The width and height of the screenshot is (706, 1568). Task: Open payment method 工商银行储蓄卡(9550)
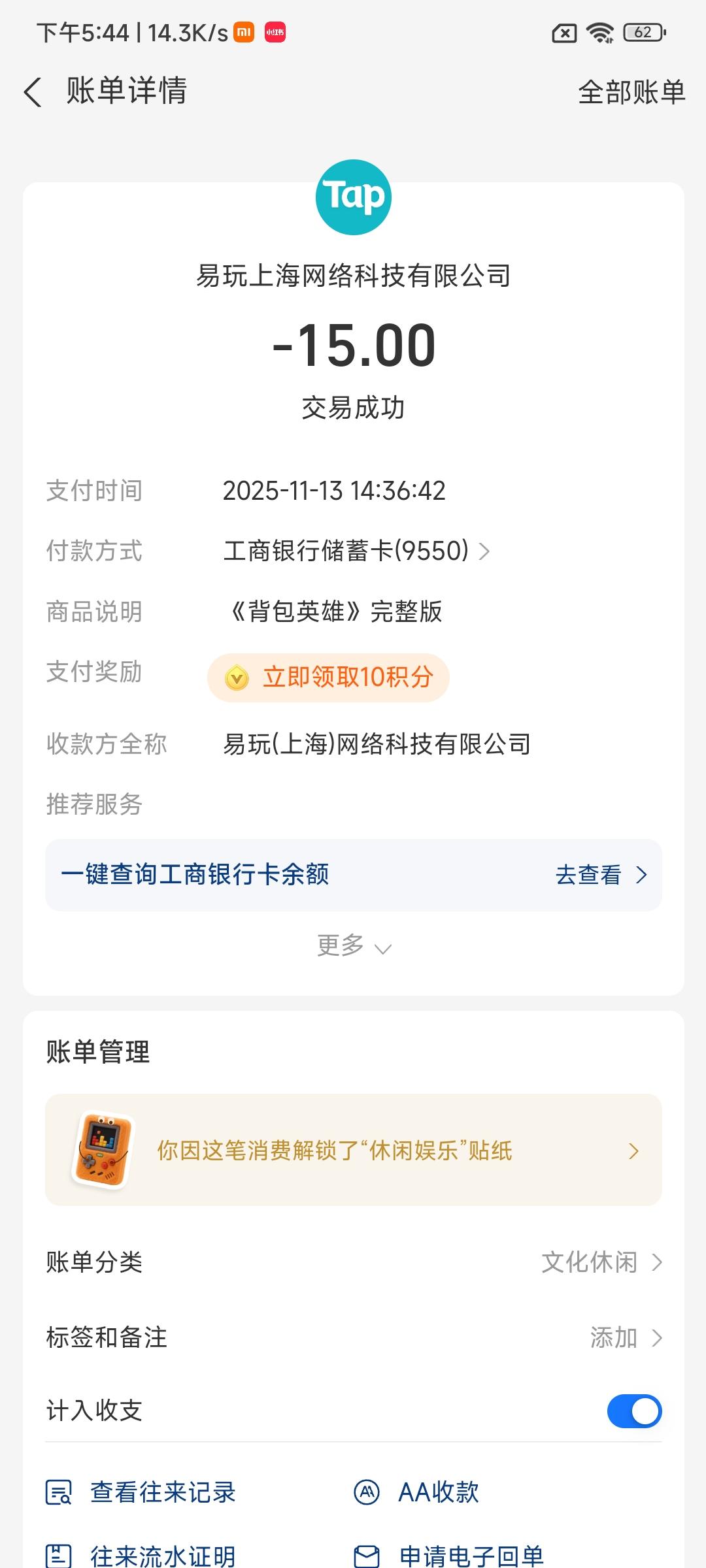[x=356, y=551]
